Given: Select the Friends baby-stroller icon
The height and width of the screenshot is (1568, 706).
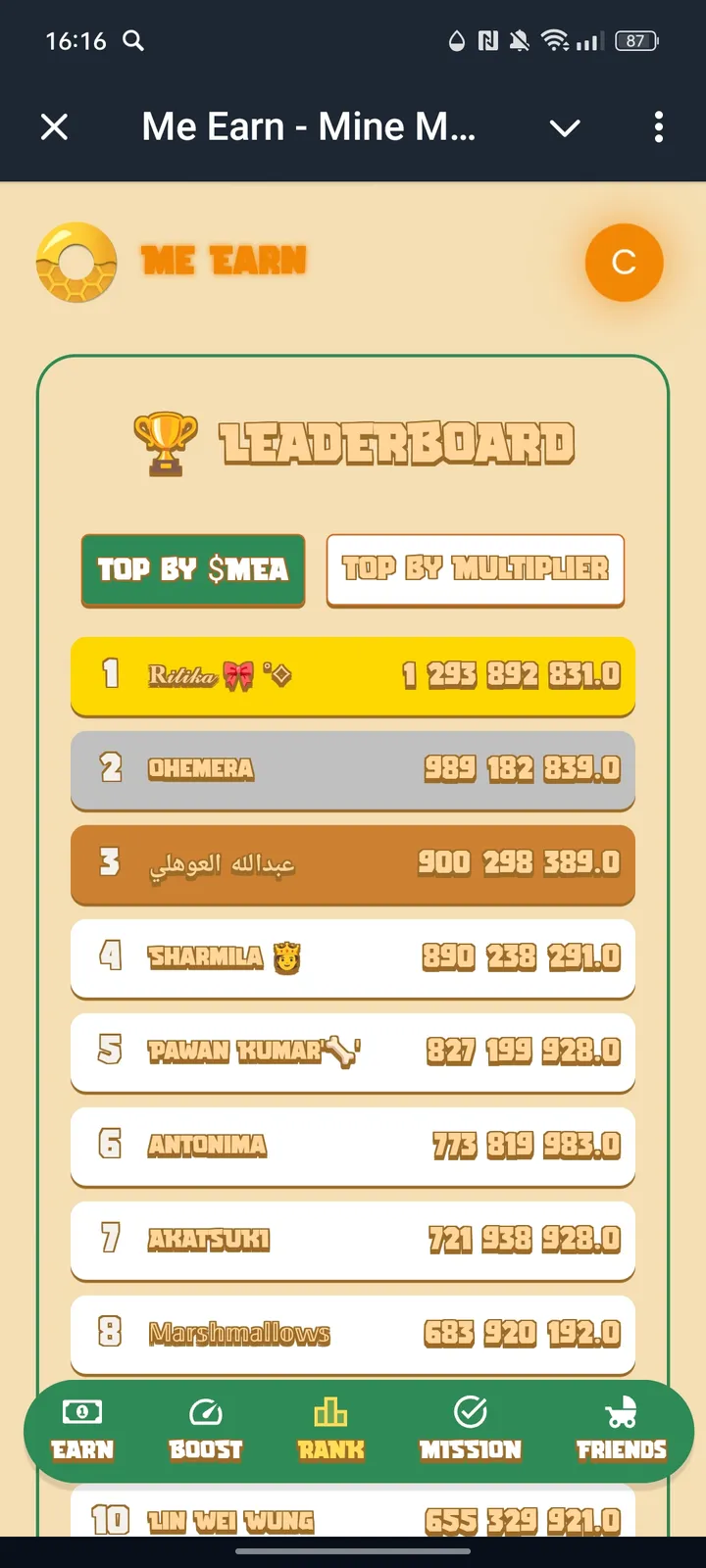Looking at the screenshot, I should coord(622,1410).
